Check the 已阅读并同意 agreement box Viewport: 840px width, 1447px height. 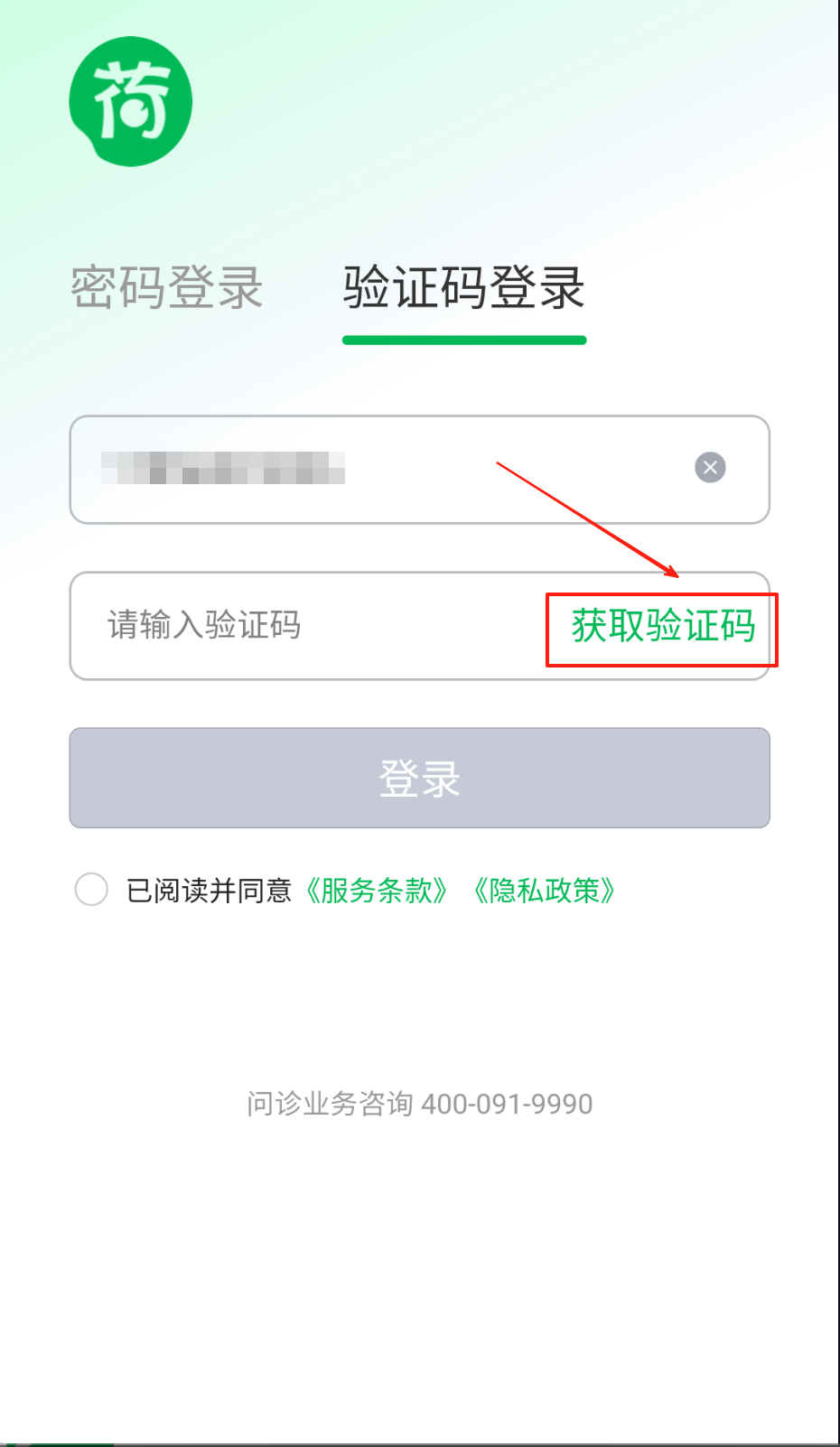[91, 890]
